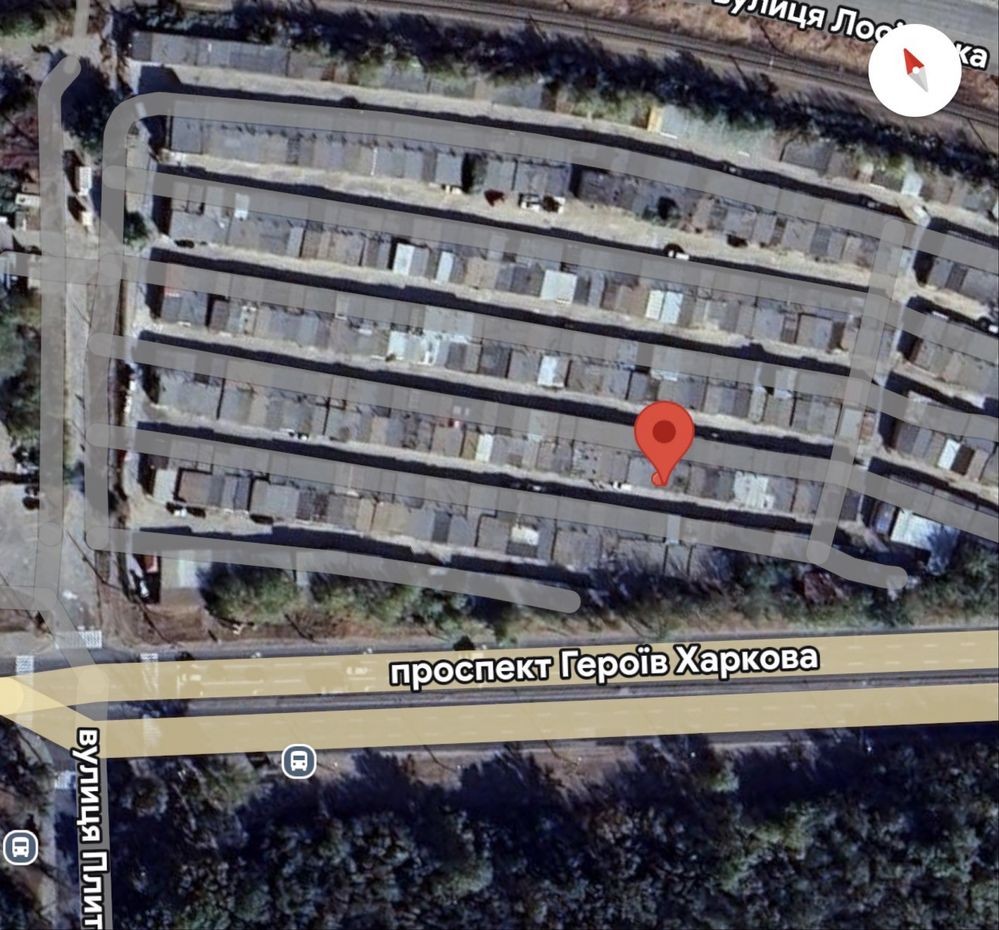Open the bus stop left of вулиця Плит label
The image size is (999, 930).
(x=20, y=847)
